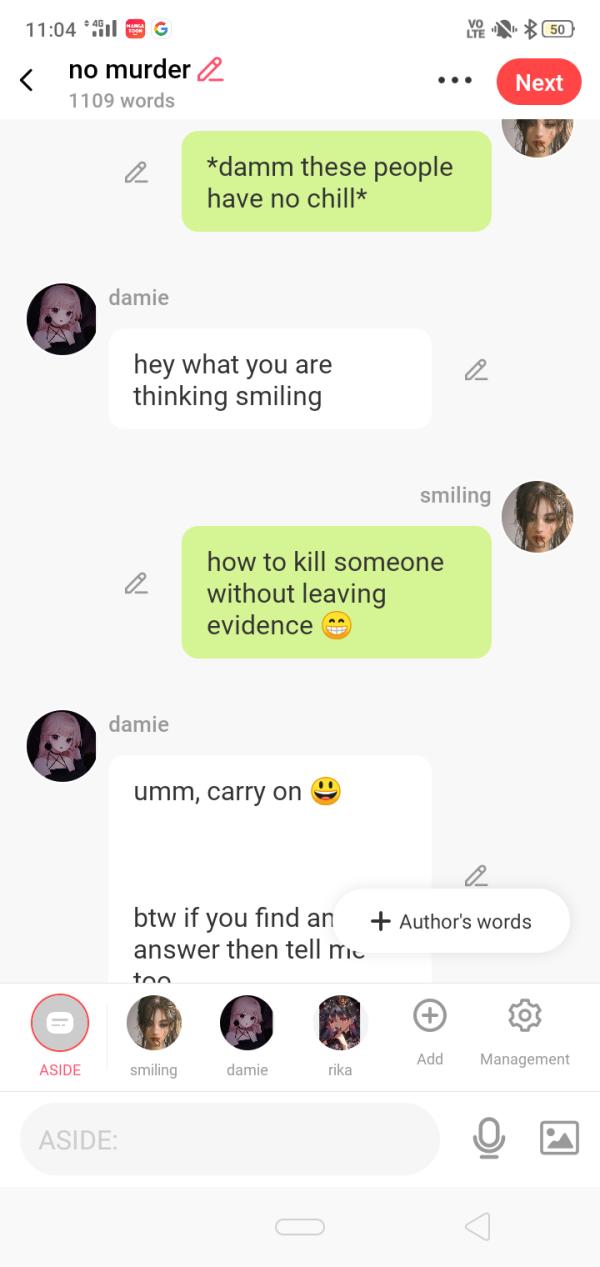The image size is (600, 1267).
Task: Add Author's words
Action: [x=451, y=921]
